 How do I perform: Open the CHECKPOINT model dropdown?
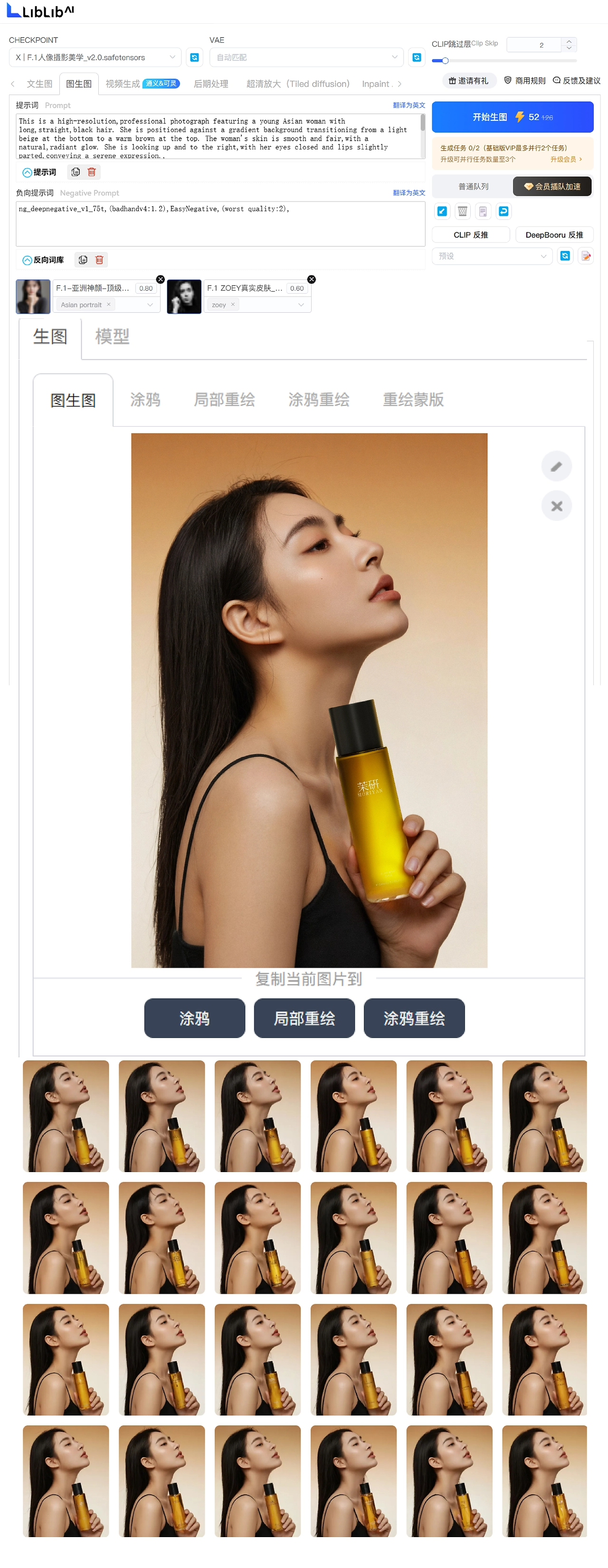pyautogui.click(x=95, y=57)
